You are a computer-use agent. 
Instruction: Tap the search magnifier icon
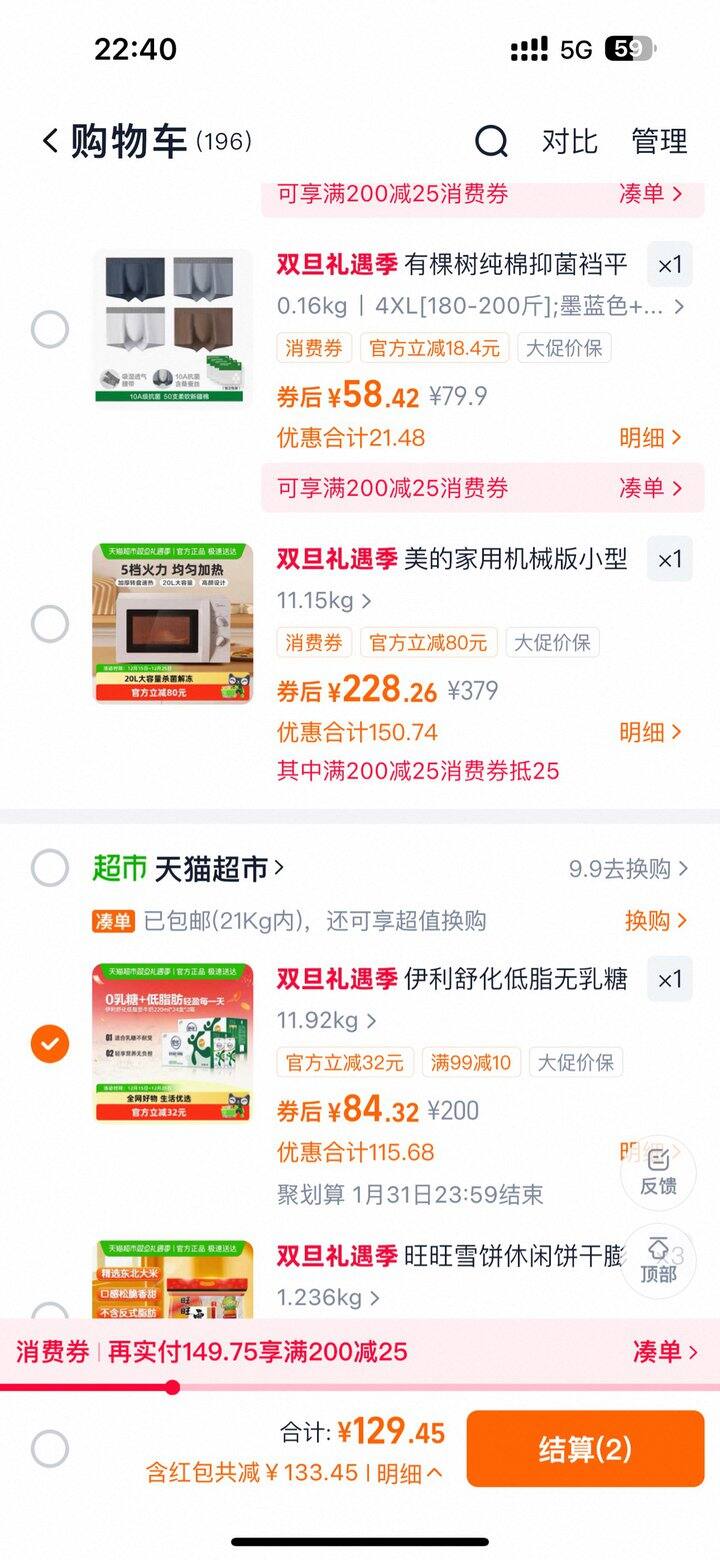[x=489, y=142]
